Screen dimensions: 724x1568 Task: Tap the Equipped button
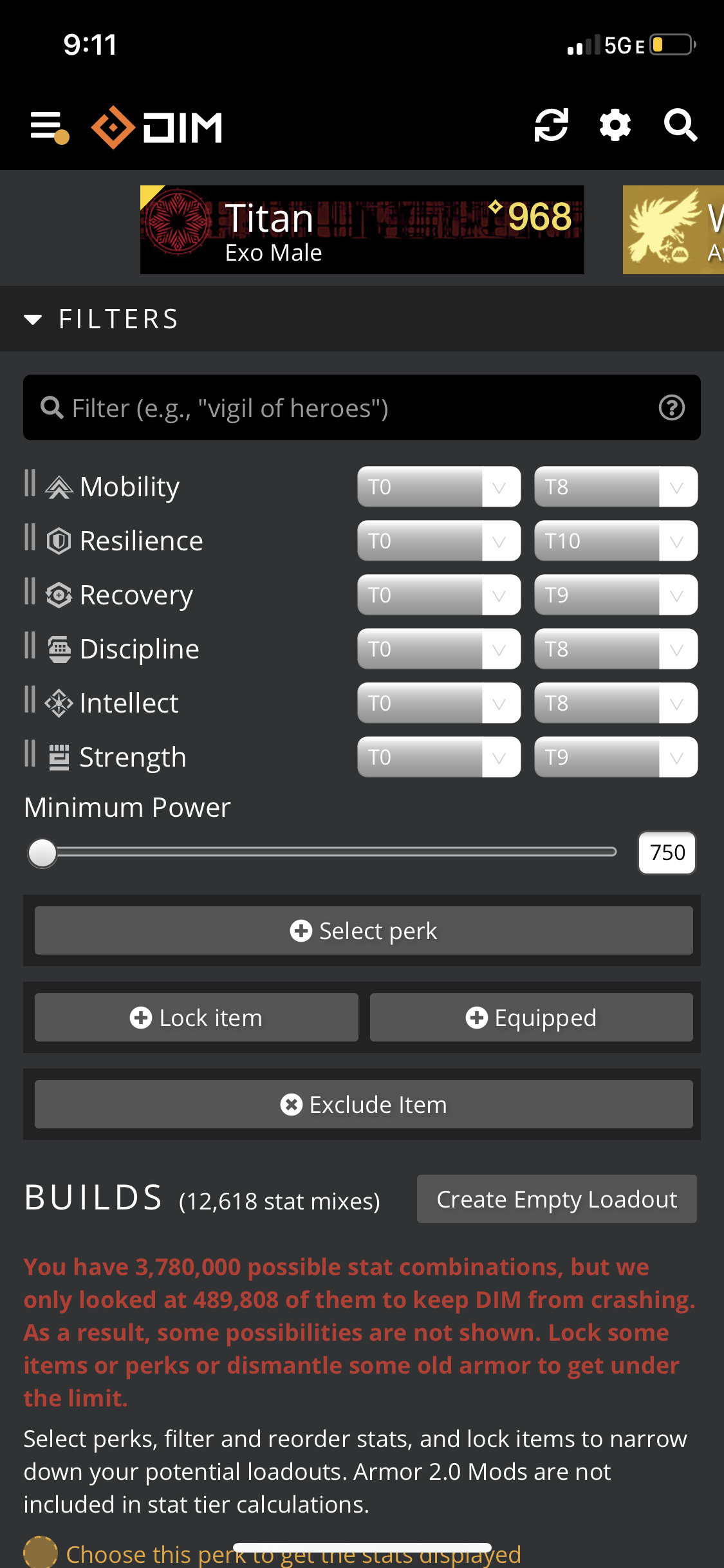(x=532, y=1018)
